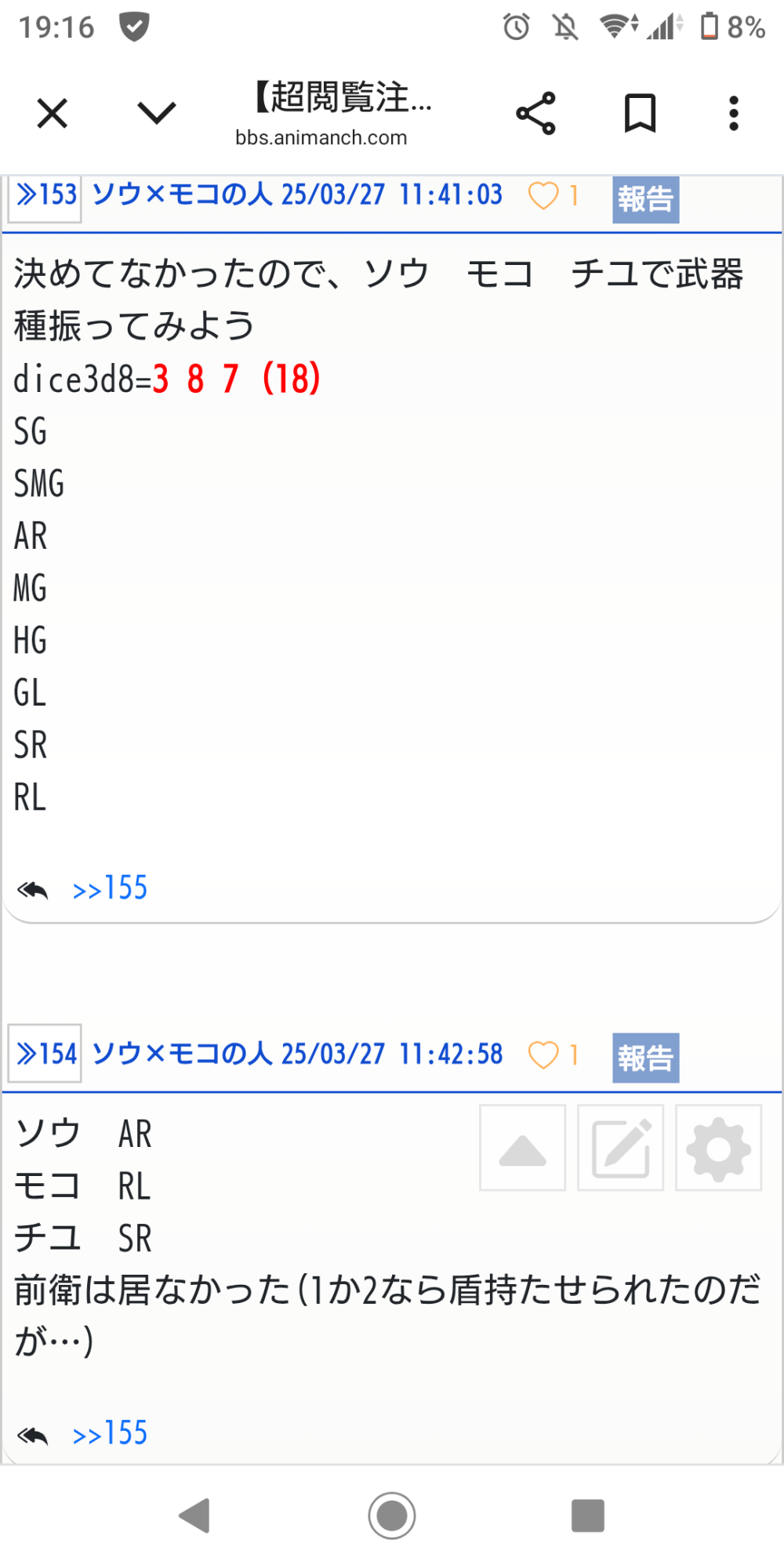Viewport: 784px width, 1568px height.
Task: Bookmark this page
Action: (640, 114)
